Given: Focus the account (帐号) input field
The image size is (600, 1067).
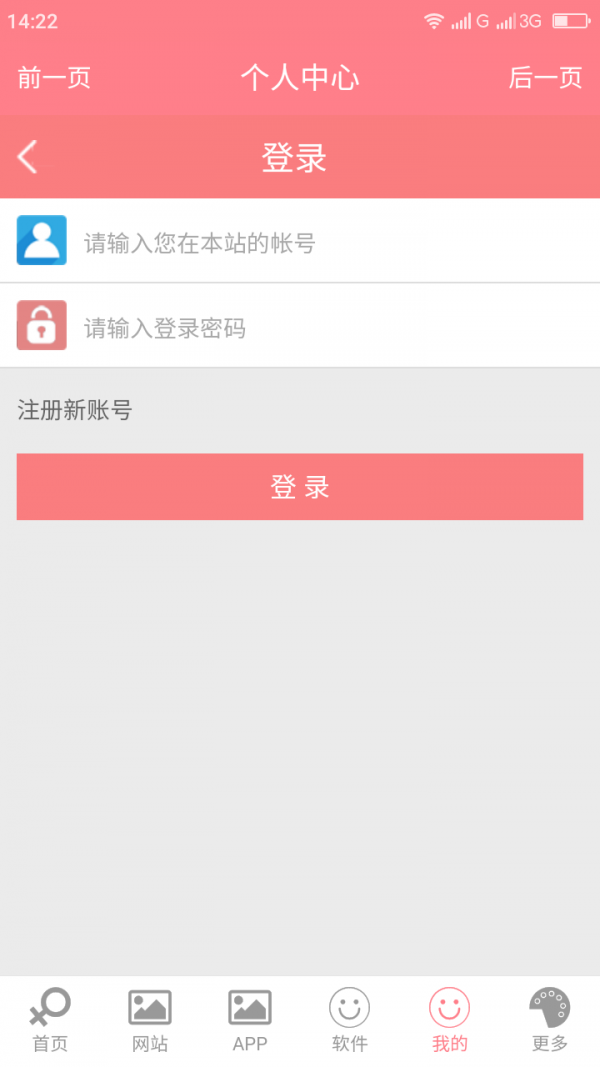Looking at the screenshot, I should [x=330, y=242].
